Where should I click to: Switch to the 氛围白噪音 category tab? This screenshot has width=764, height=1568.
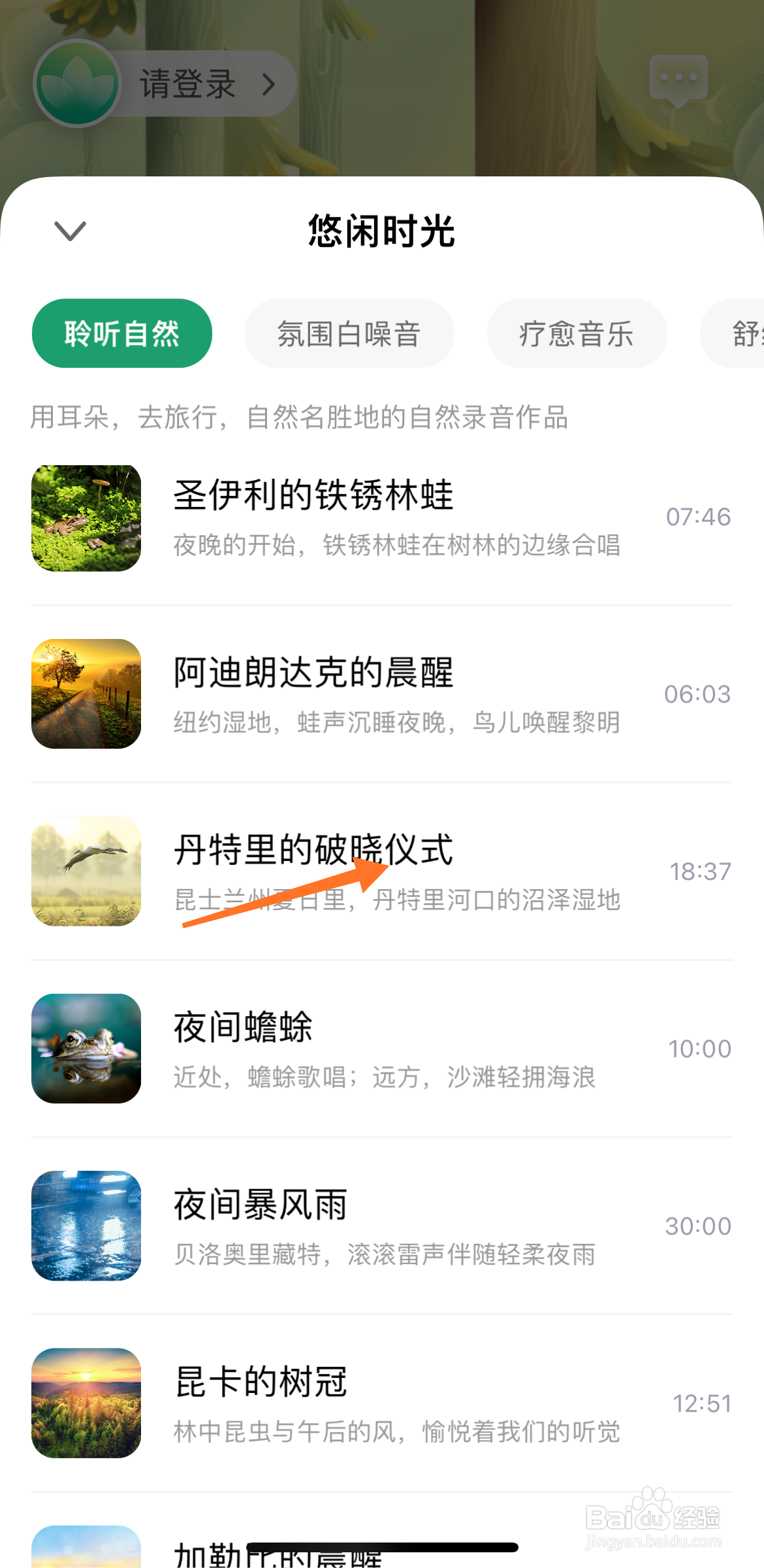pyautogui.click(x=349, y=333)
